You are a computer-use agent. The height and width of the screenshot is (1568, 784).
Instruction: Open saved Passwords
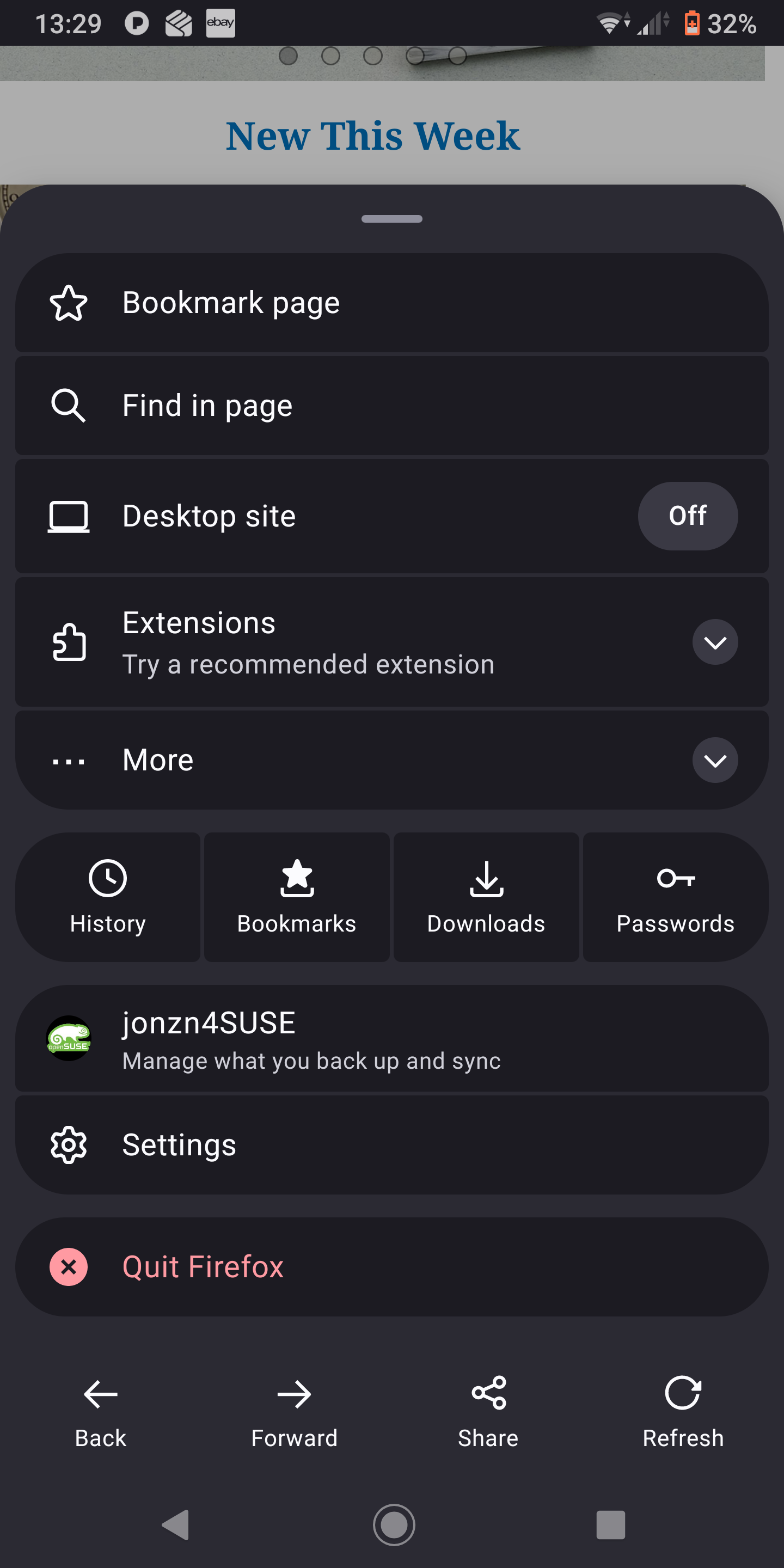[x=675, y=897]
